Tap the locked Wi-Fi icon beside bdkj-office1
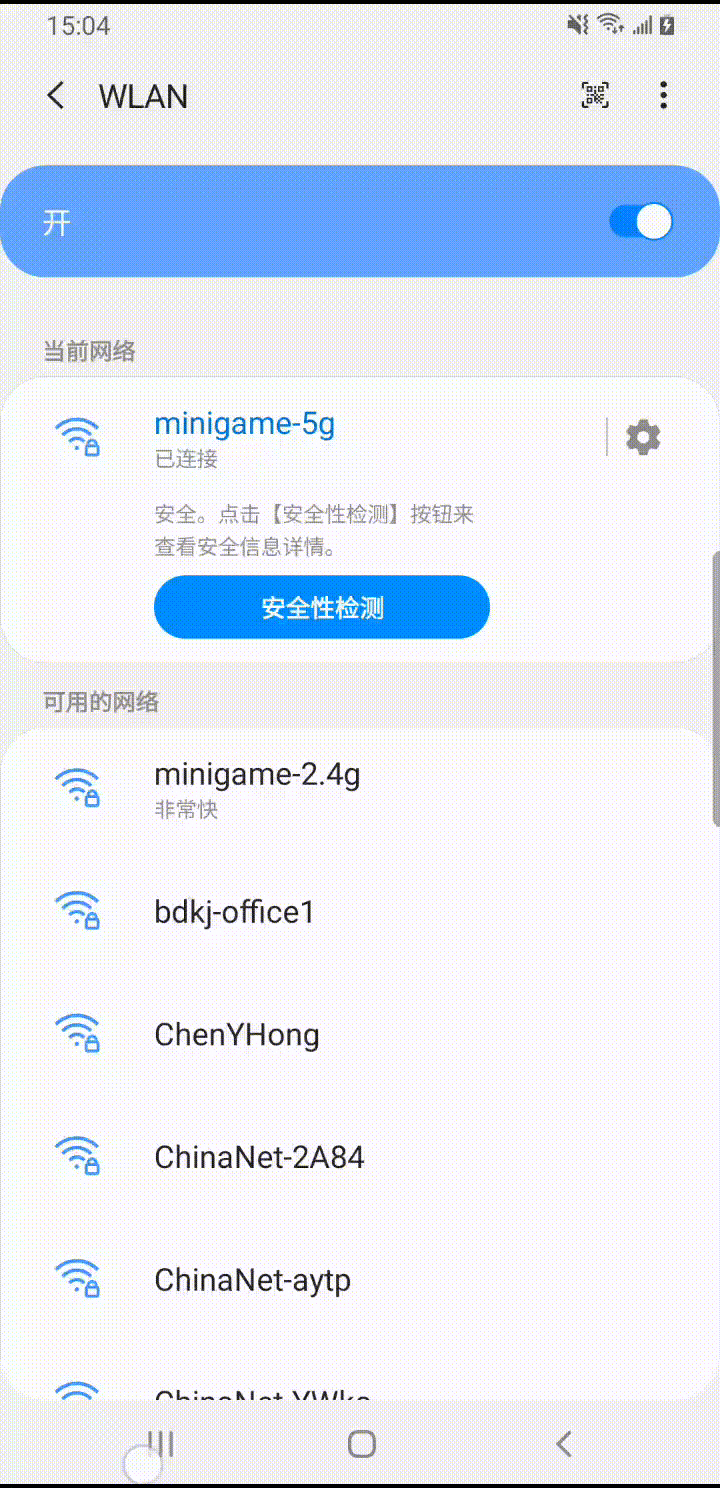 coord(79,910)
